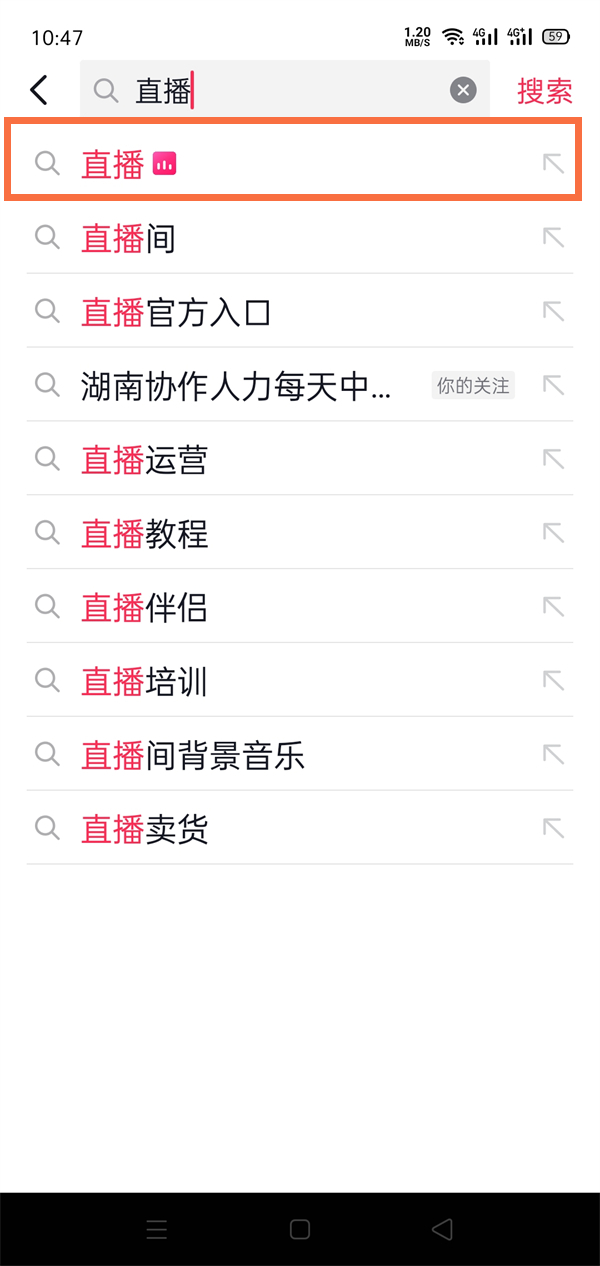Choose the 直播间背景音乐 suggestion
The width and height of the screenshot is (600, 1266).
click(192, 756)
